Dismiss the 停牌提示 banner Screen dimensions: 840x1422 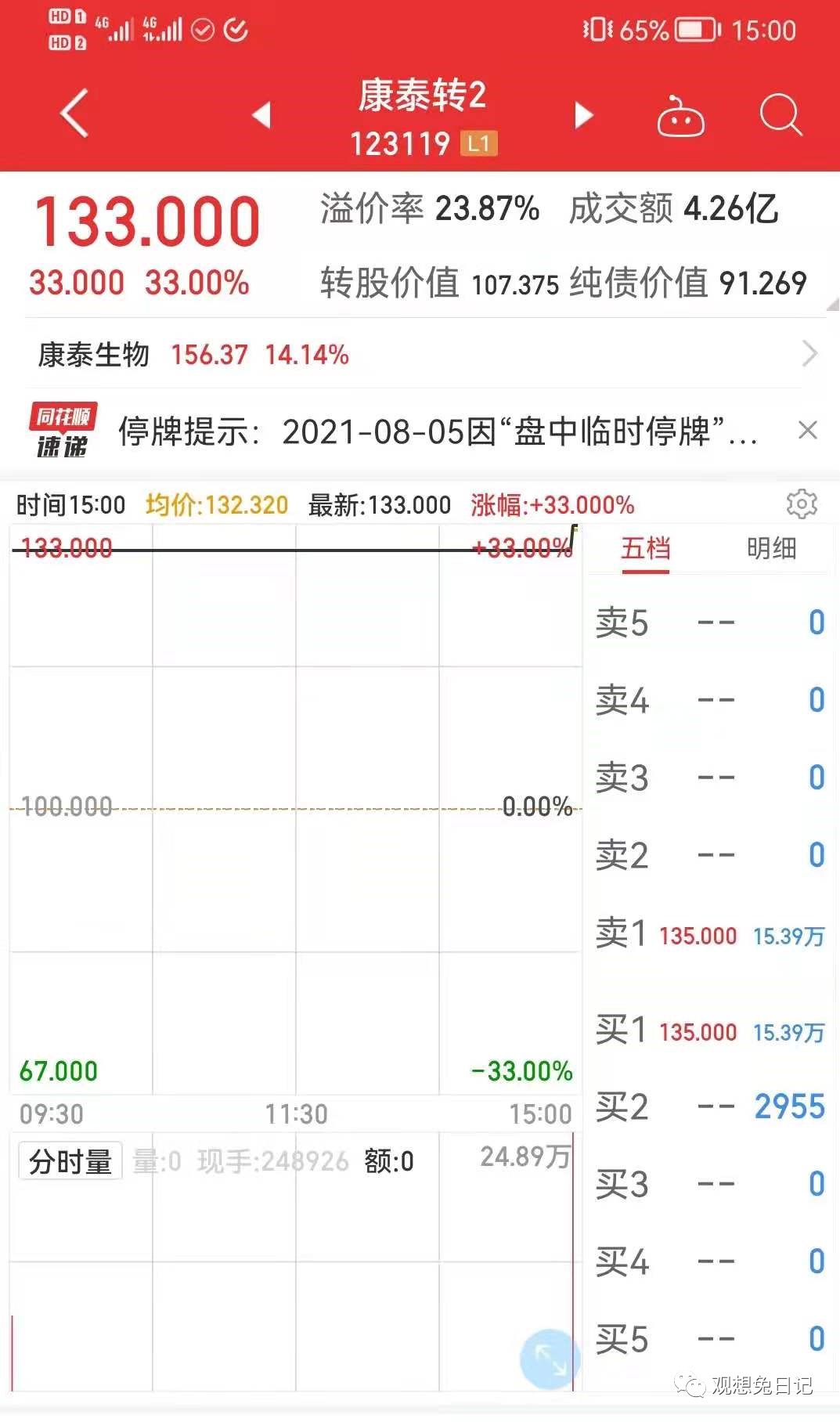(x=808, y=430)
